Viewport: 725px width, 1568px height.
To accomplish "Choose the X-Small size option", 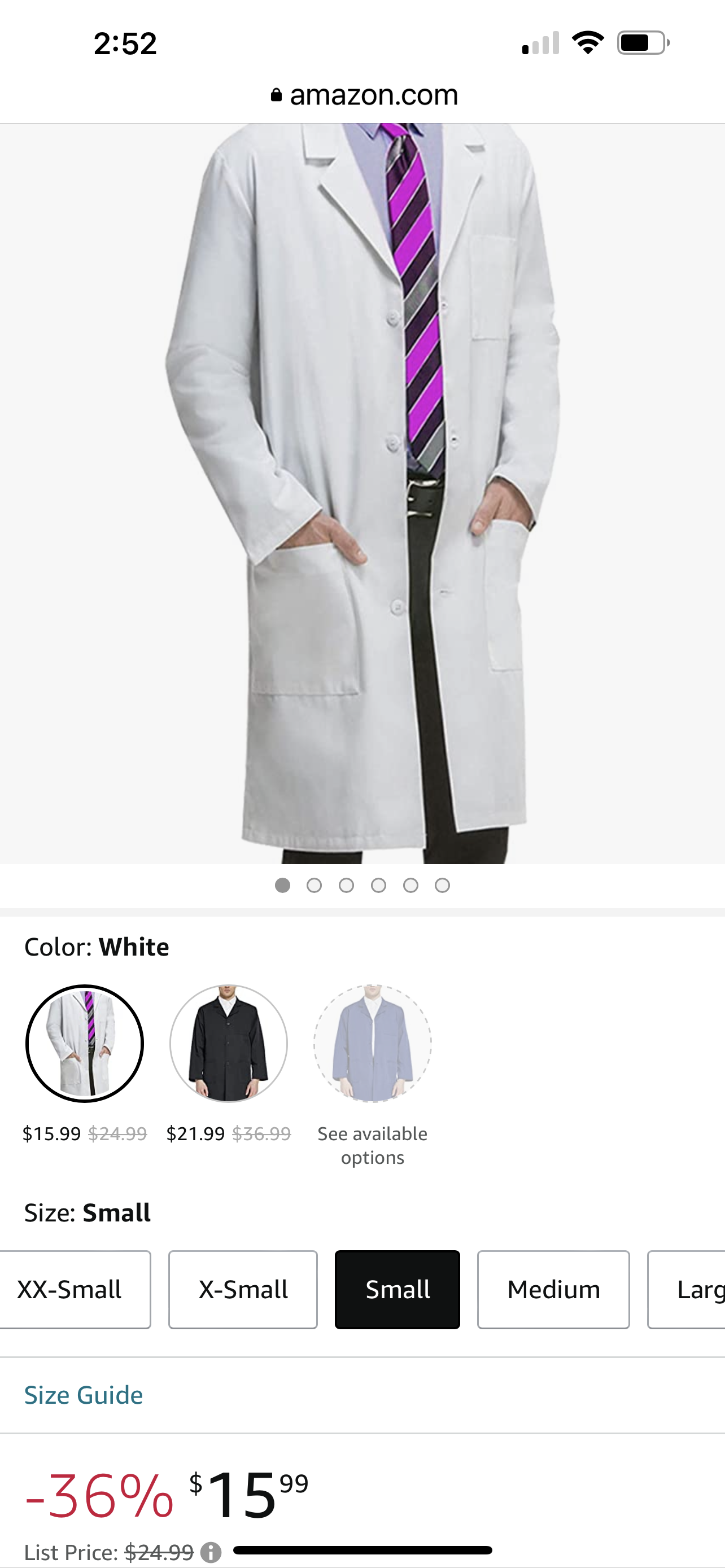I will click(243, 1289).
